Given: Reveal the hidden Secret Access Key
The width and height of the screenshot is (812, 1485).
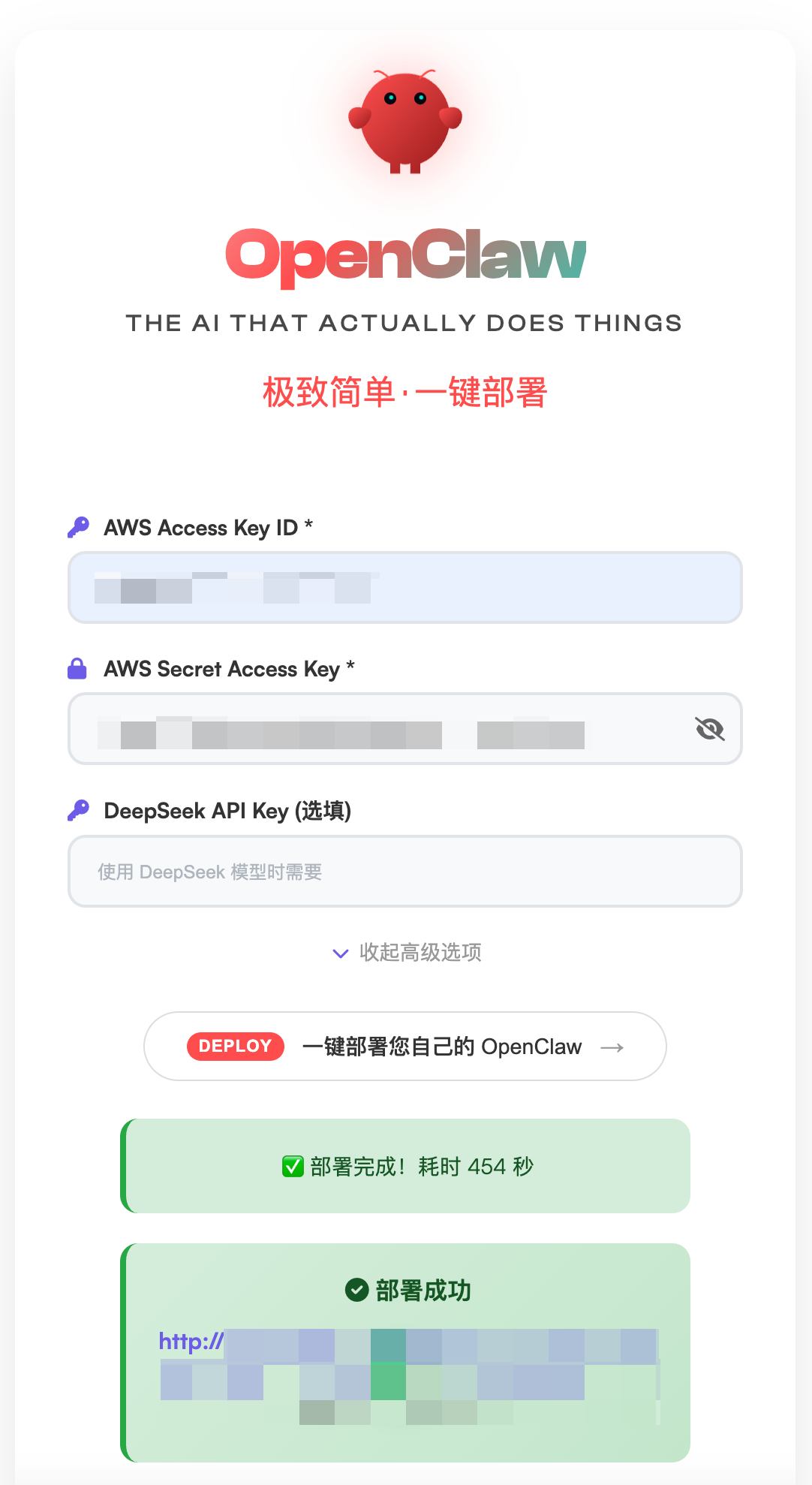Looking at the screenshot, I should [x=709, y=729].
